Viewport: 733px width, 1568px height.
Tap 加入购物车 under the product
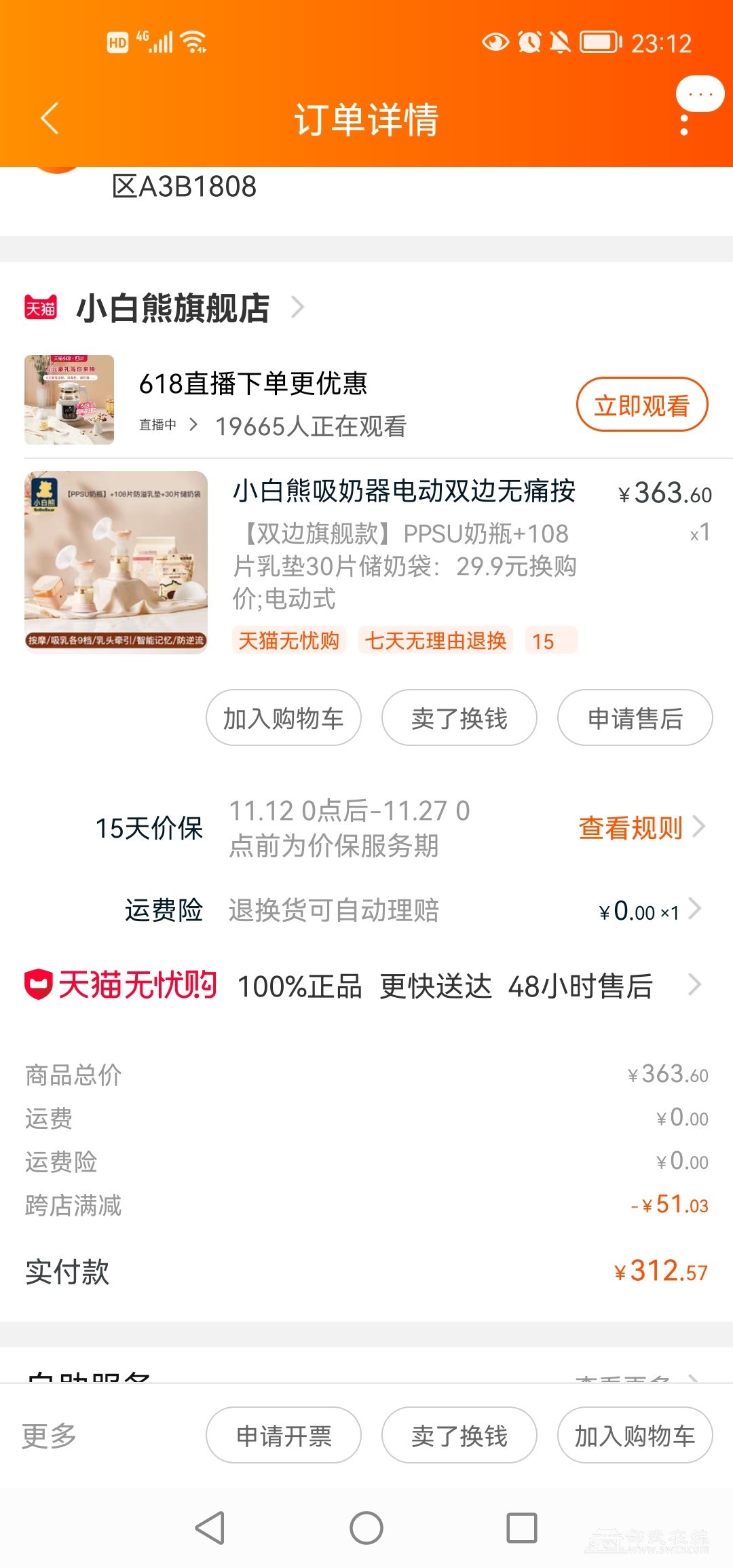[284, 718]
